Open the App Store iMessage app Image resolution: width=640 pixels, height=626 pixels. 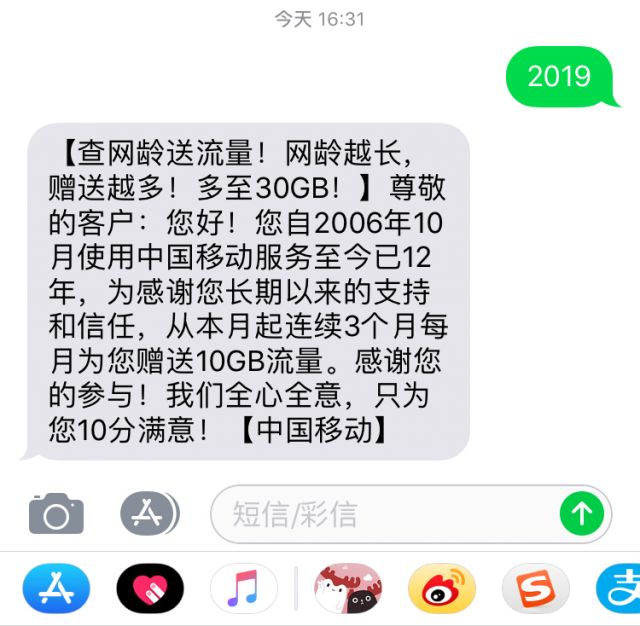pos(56,589)
